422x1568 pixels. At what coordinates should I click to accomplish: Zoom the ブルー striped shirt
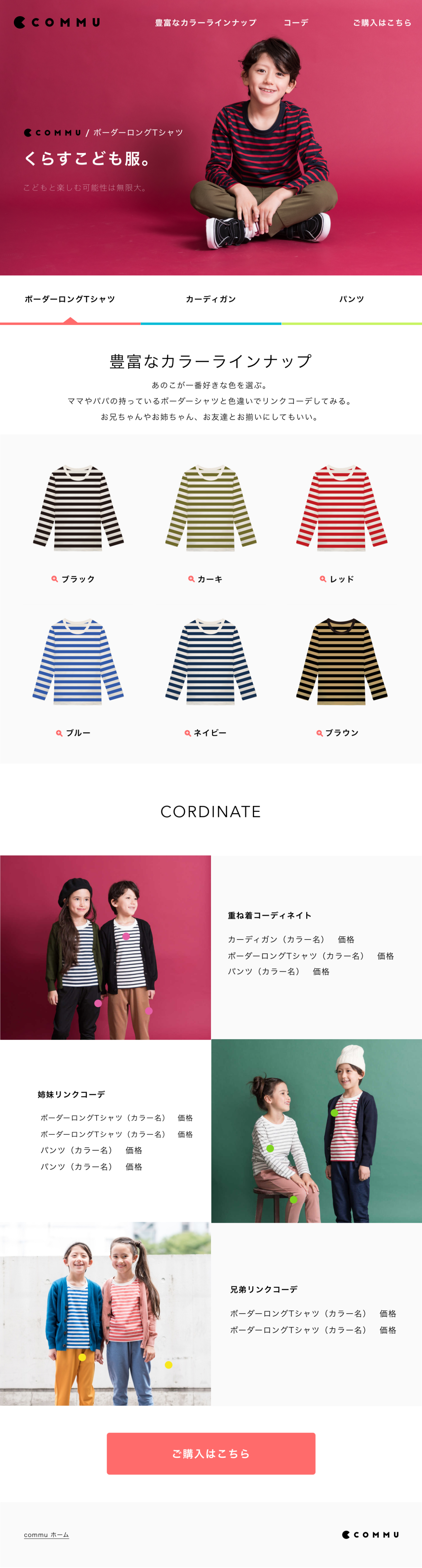(73, 733)
